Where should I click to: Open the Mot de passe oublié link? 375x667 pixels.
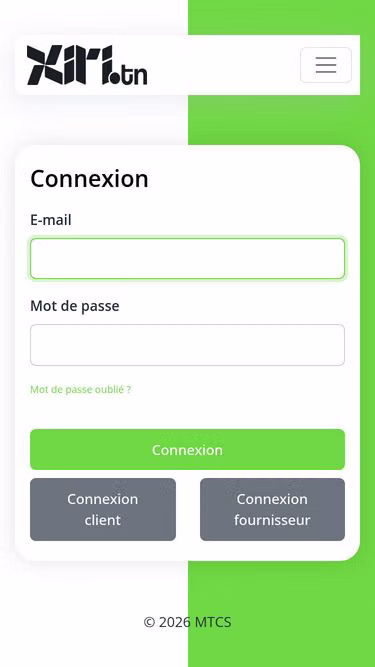[80, 390]
